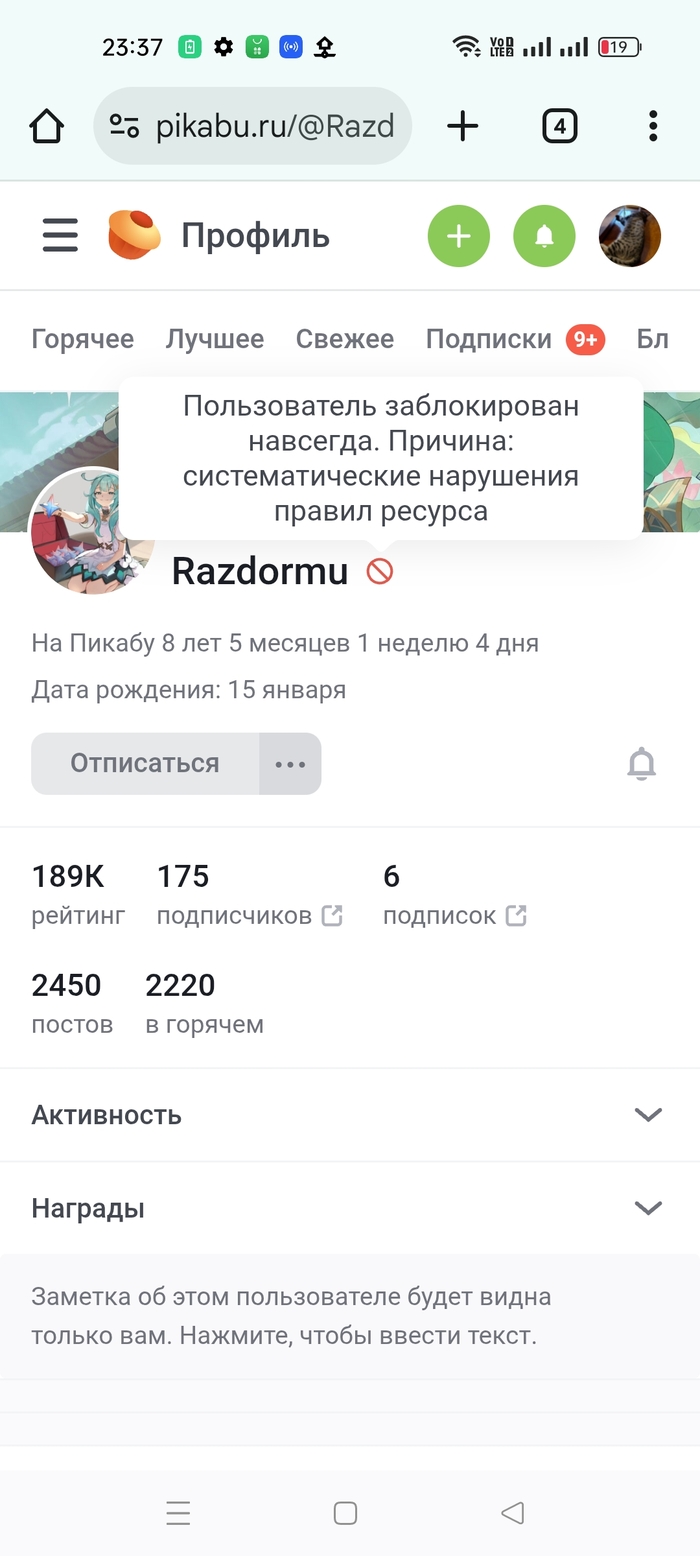
Task: Open a new browser tab with plus
Action: 462,126
